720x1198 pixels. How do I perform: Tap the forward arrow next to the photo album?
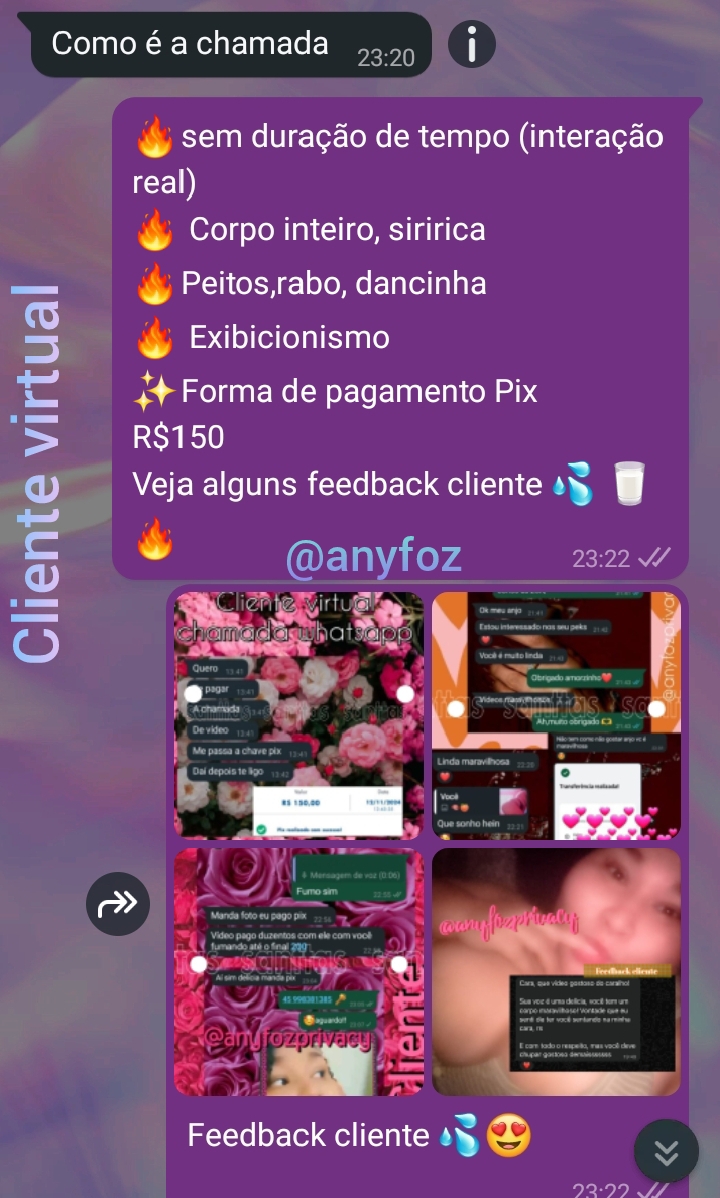(119, 903)
